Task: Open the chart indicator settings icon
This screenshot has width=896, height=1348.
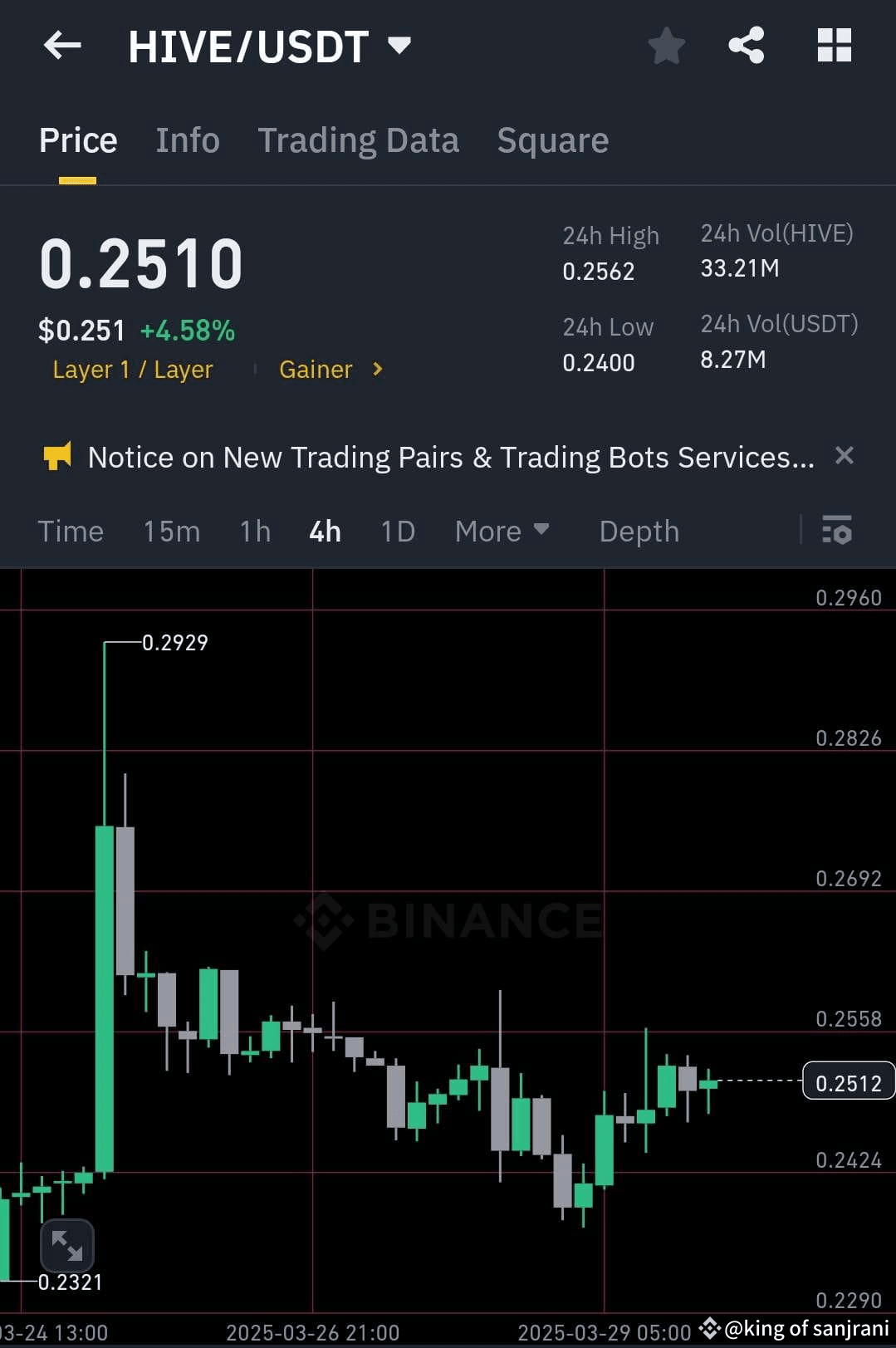Action: pyautogui.click(x=839, y=530)
